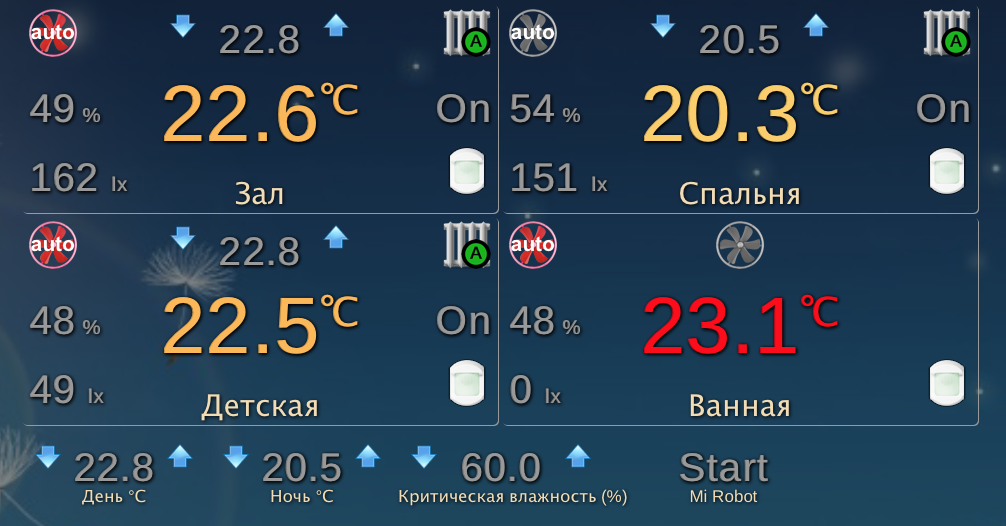1006x526 pixels.
Task: Decrease the День °C setpoint
Action: pyautogui.click(x=47, y=457)
